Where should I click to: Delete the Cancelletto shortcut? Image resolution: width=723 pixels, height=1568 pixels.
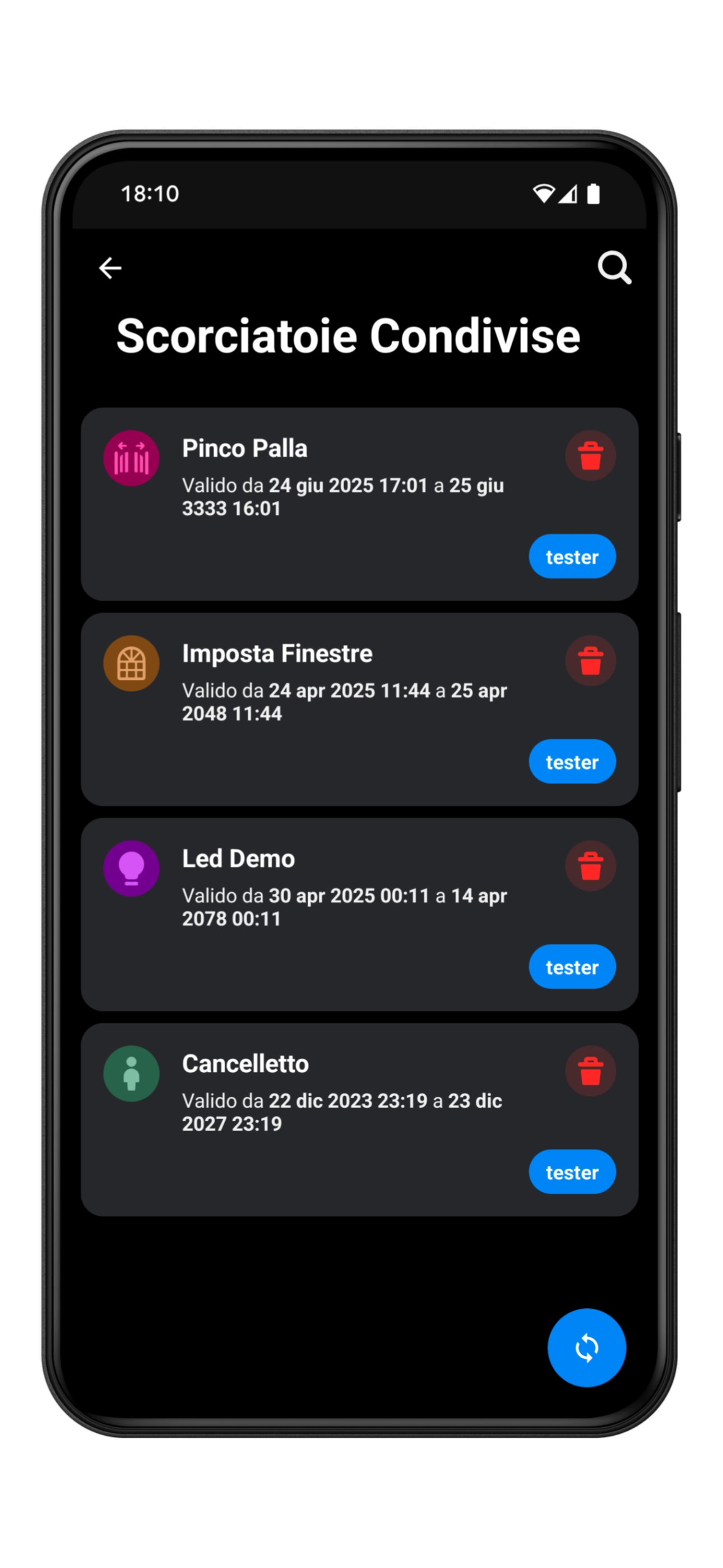[x=590, y=1071]
